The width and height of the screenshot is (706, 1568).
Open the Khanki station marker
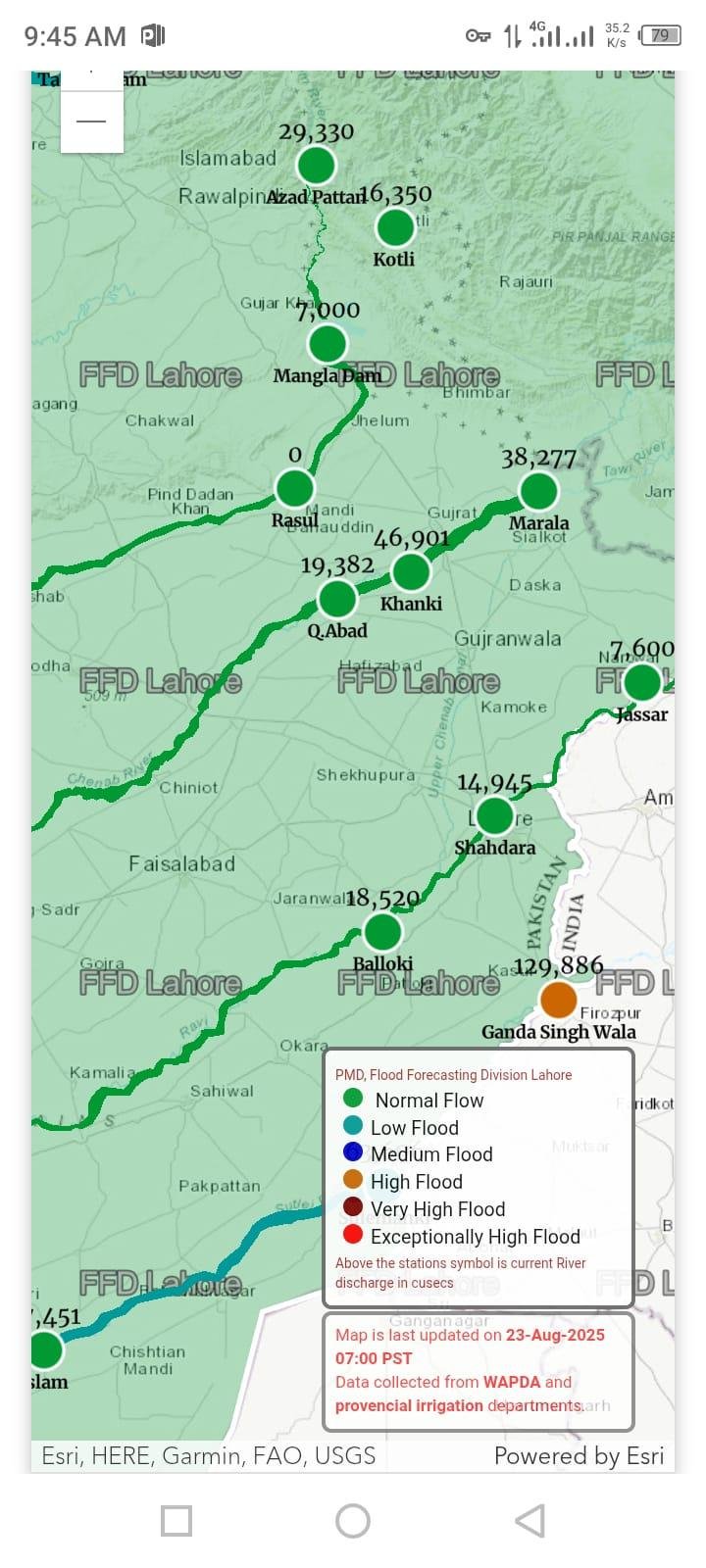pos(411,571)
